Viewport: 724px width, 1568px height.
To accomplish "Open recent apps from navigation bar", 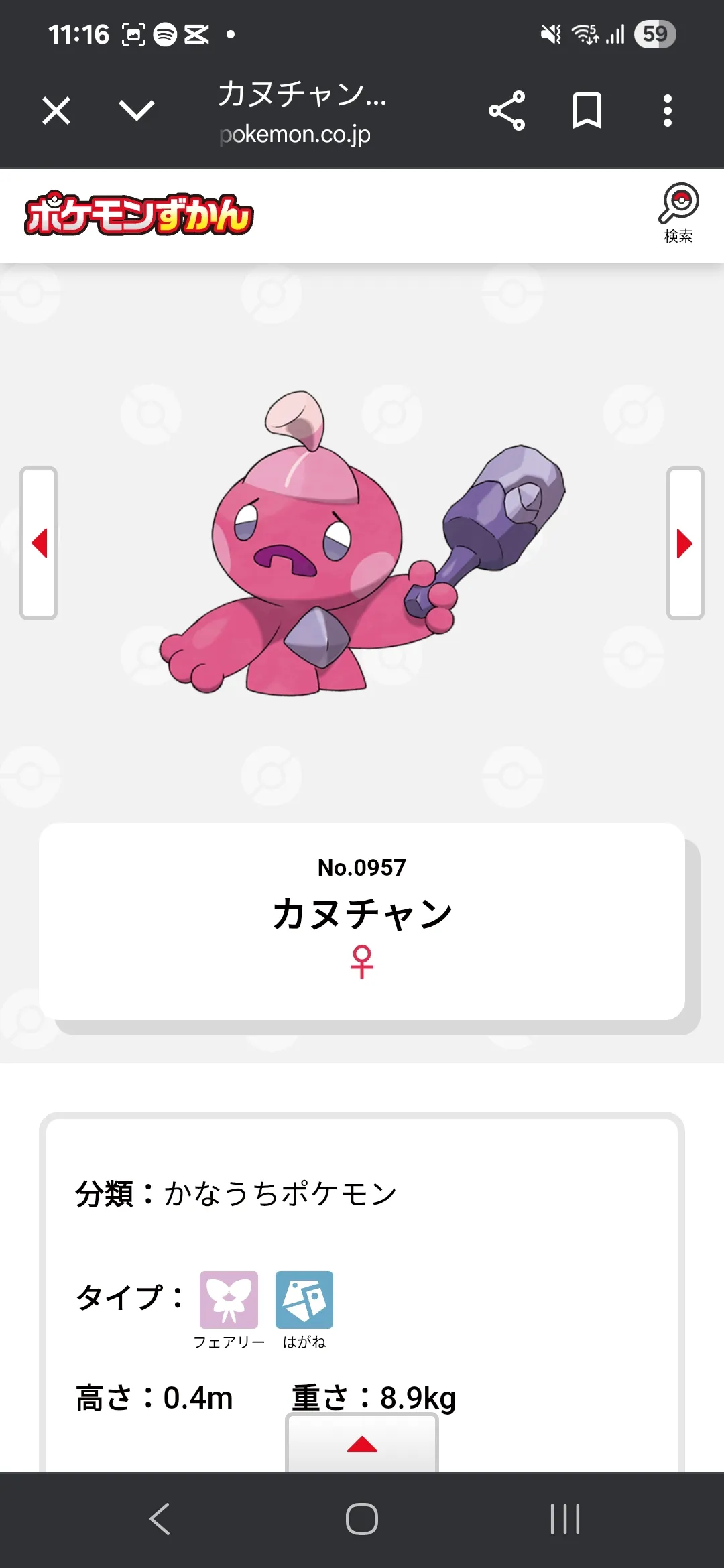I will point(564,1519).
